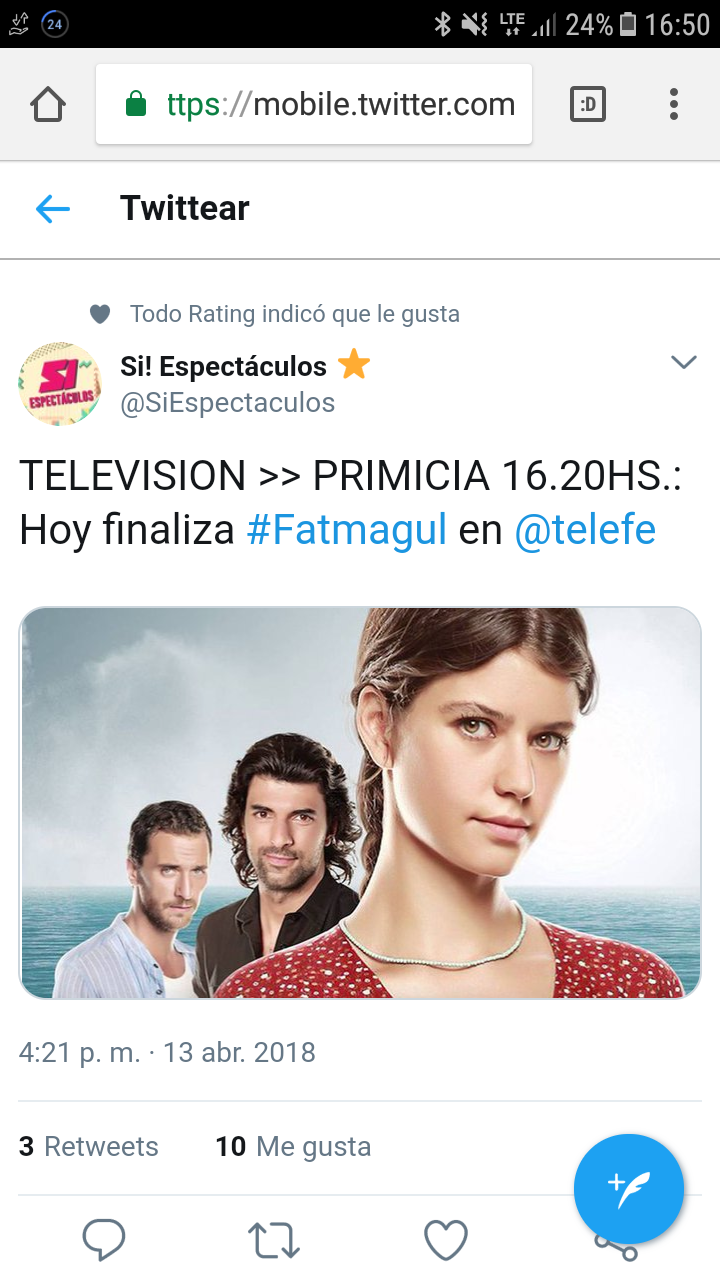720x1280 pixels.
Task: Open the browser home page
Action: click(x=48, y=104)
